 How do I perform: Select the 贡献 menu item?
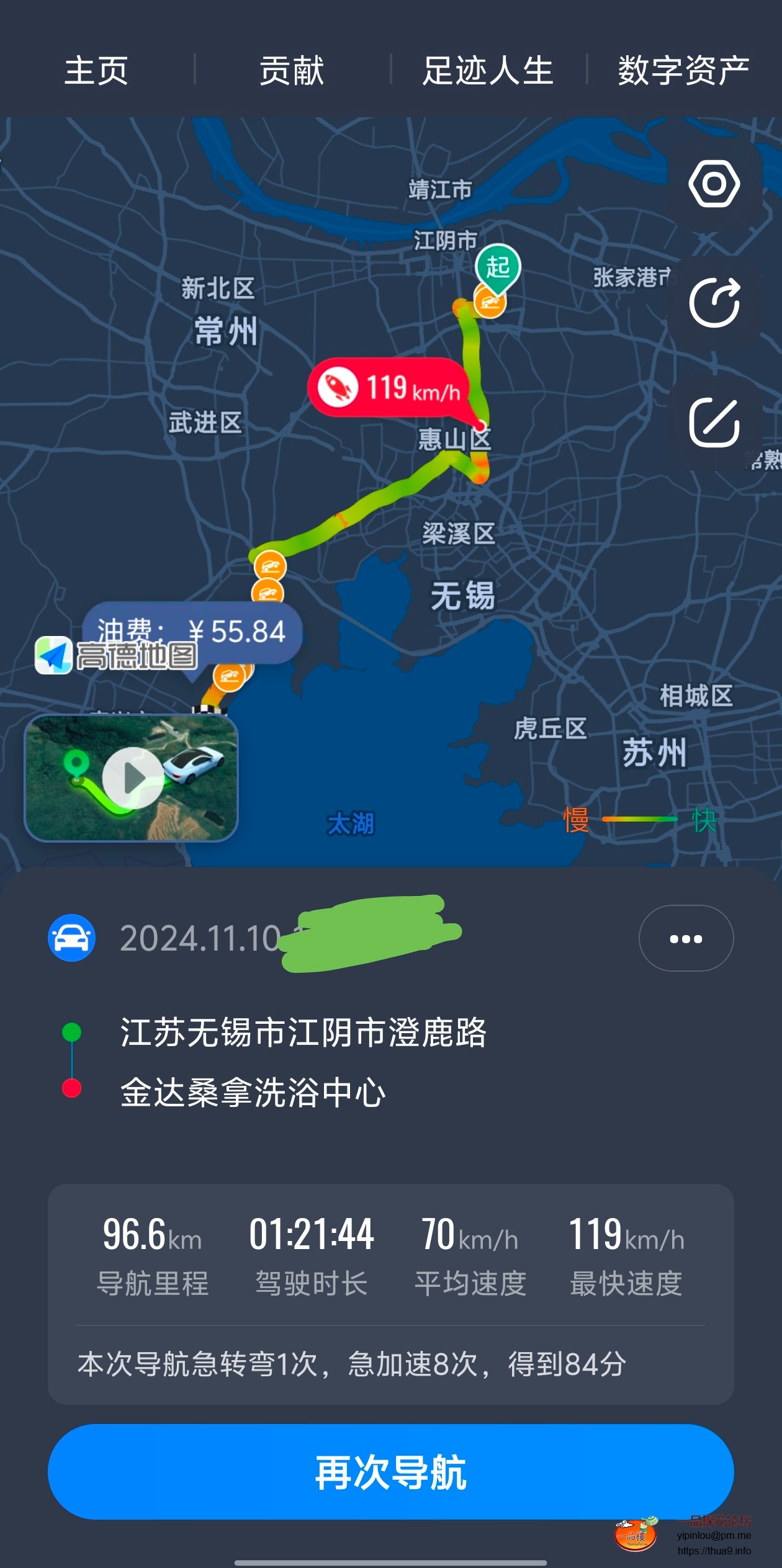coord(291,71)
